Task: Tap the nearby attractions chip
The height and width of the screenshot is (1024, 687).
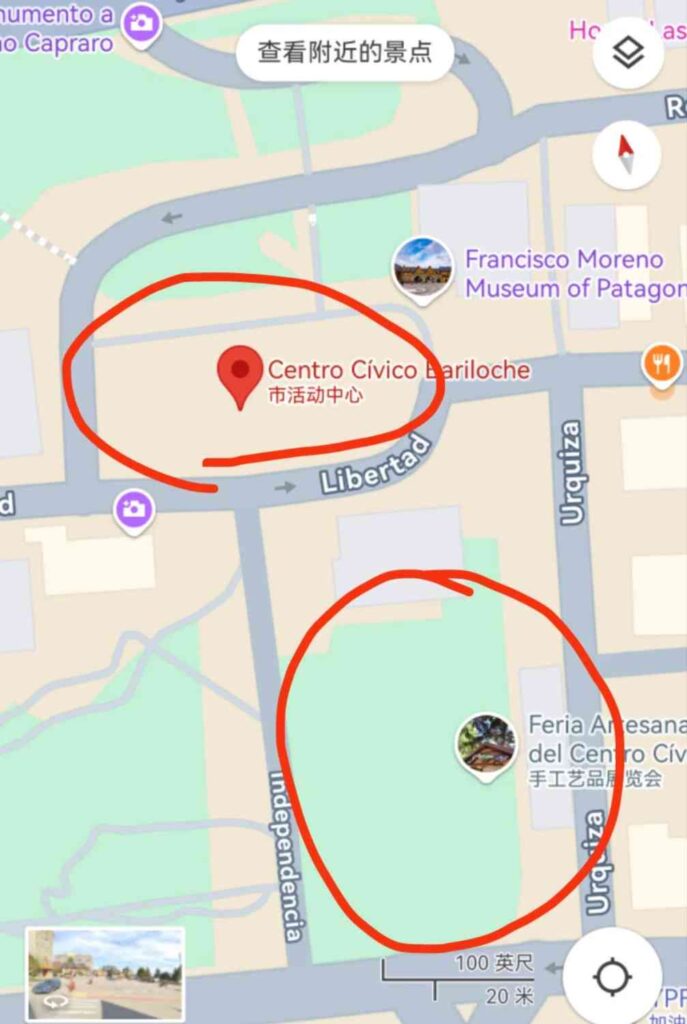Action: [x=344, y=52]
